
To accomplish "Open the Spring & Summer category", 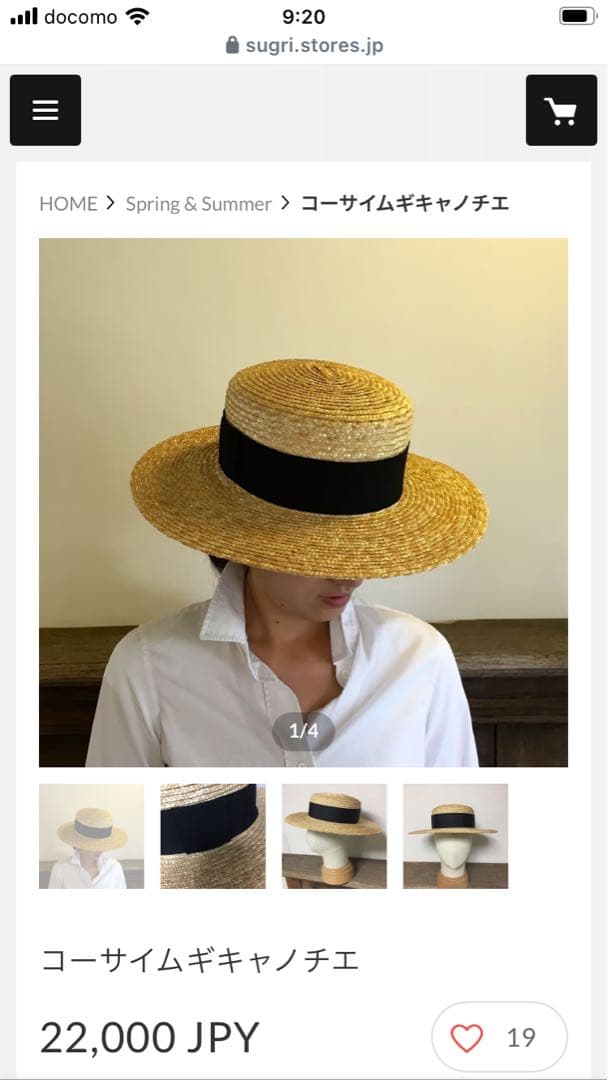I will [198, 204].
